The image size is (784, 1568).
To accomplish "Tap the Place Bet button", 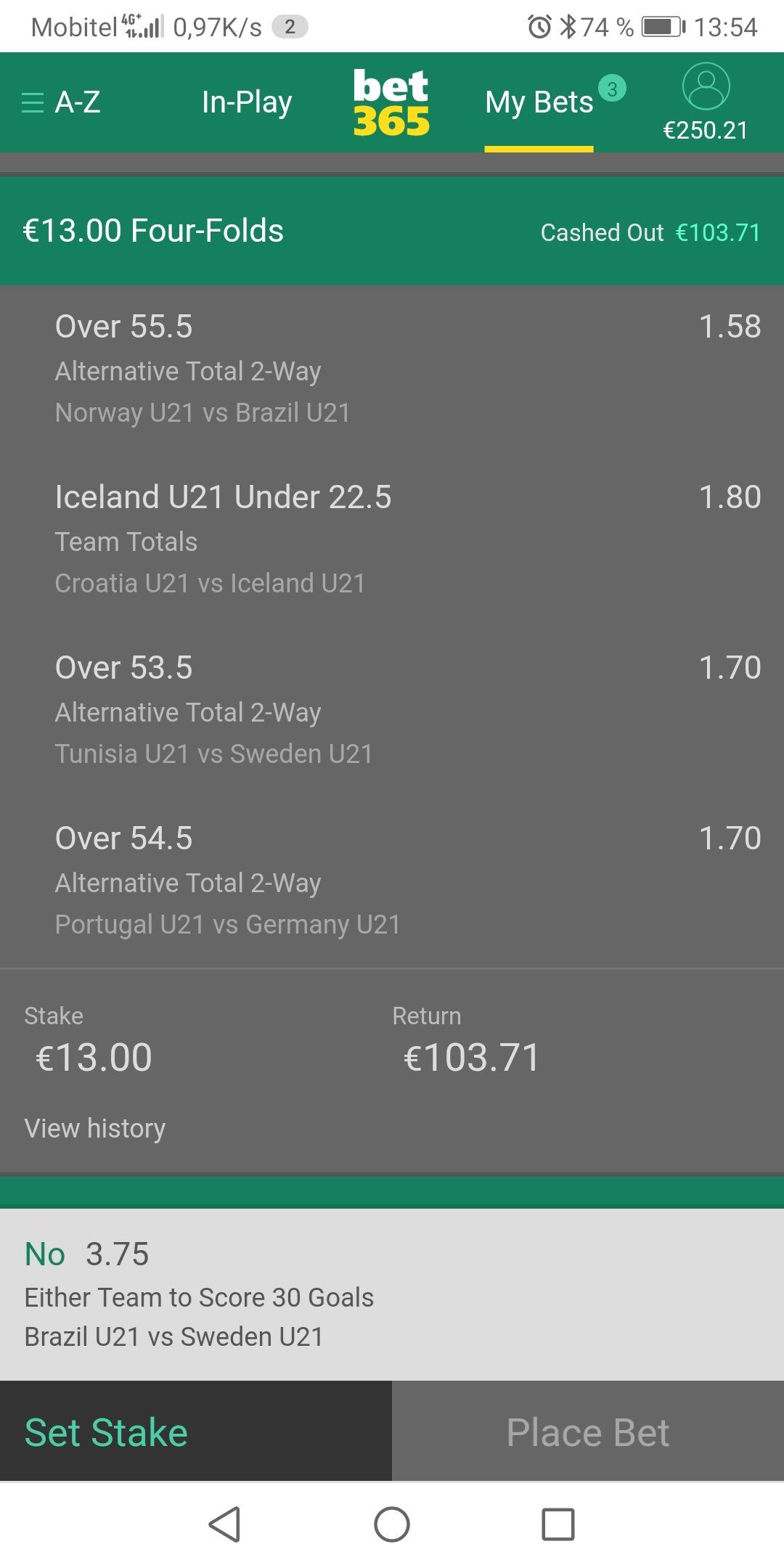I will (588, 1432).
